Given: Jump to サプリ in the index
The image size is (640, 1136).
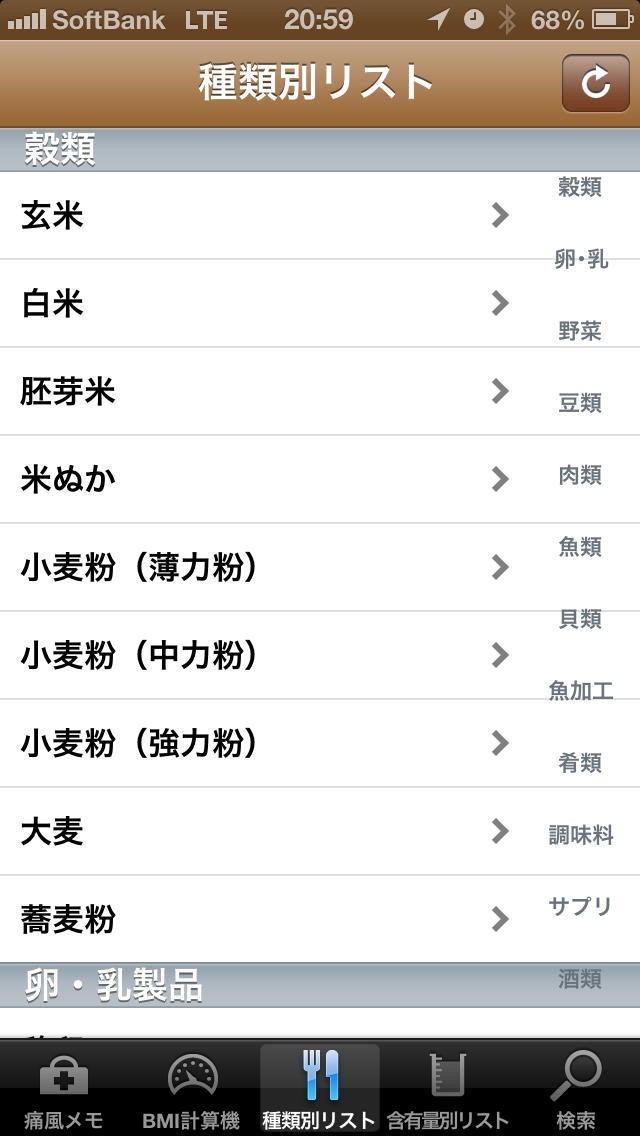Looking at the screenshot, I should [x=580, y=906].
